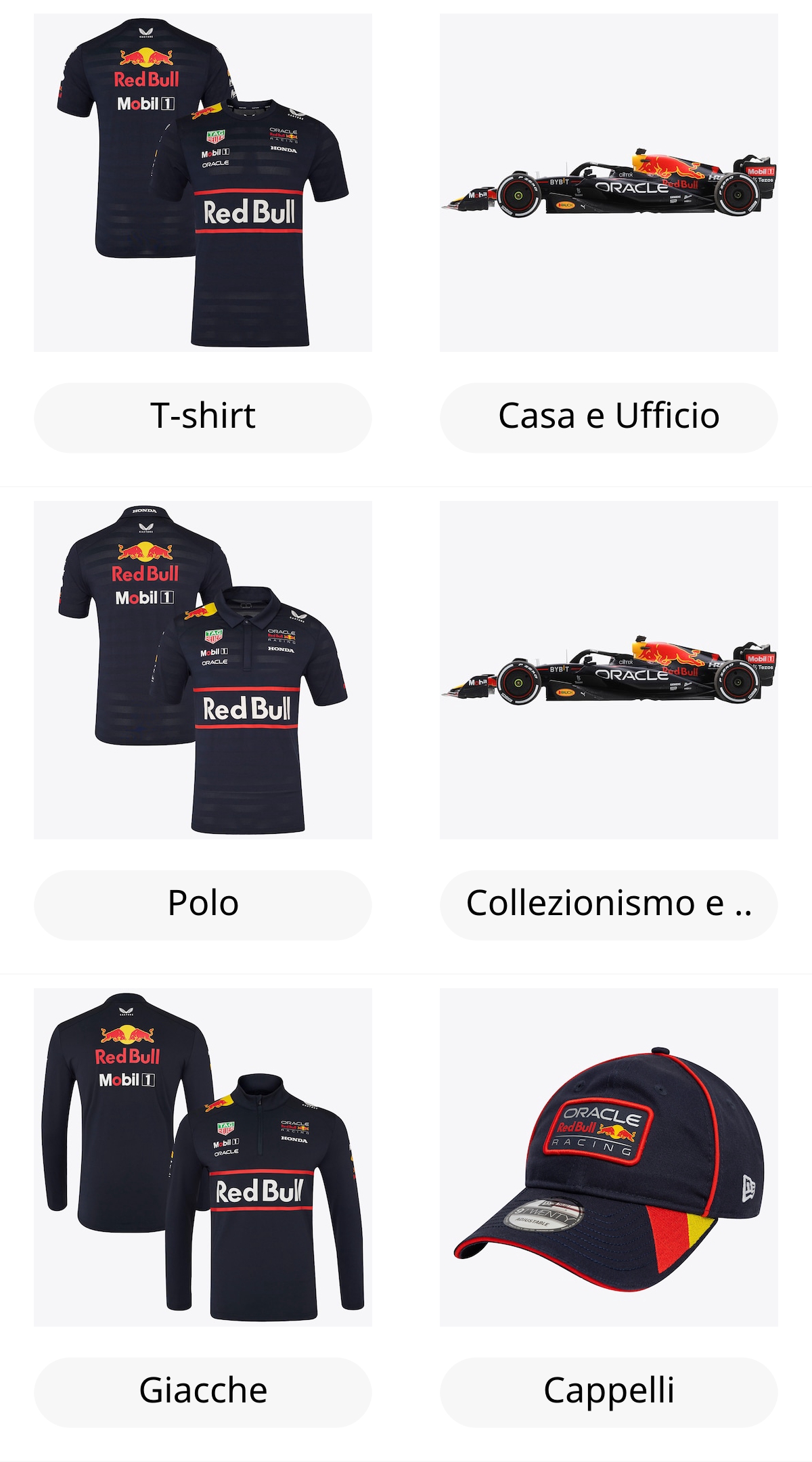This screenshot has width=812, height=1462.
Task: Open the Polo category
Action: tap(202, 902)
